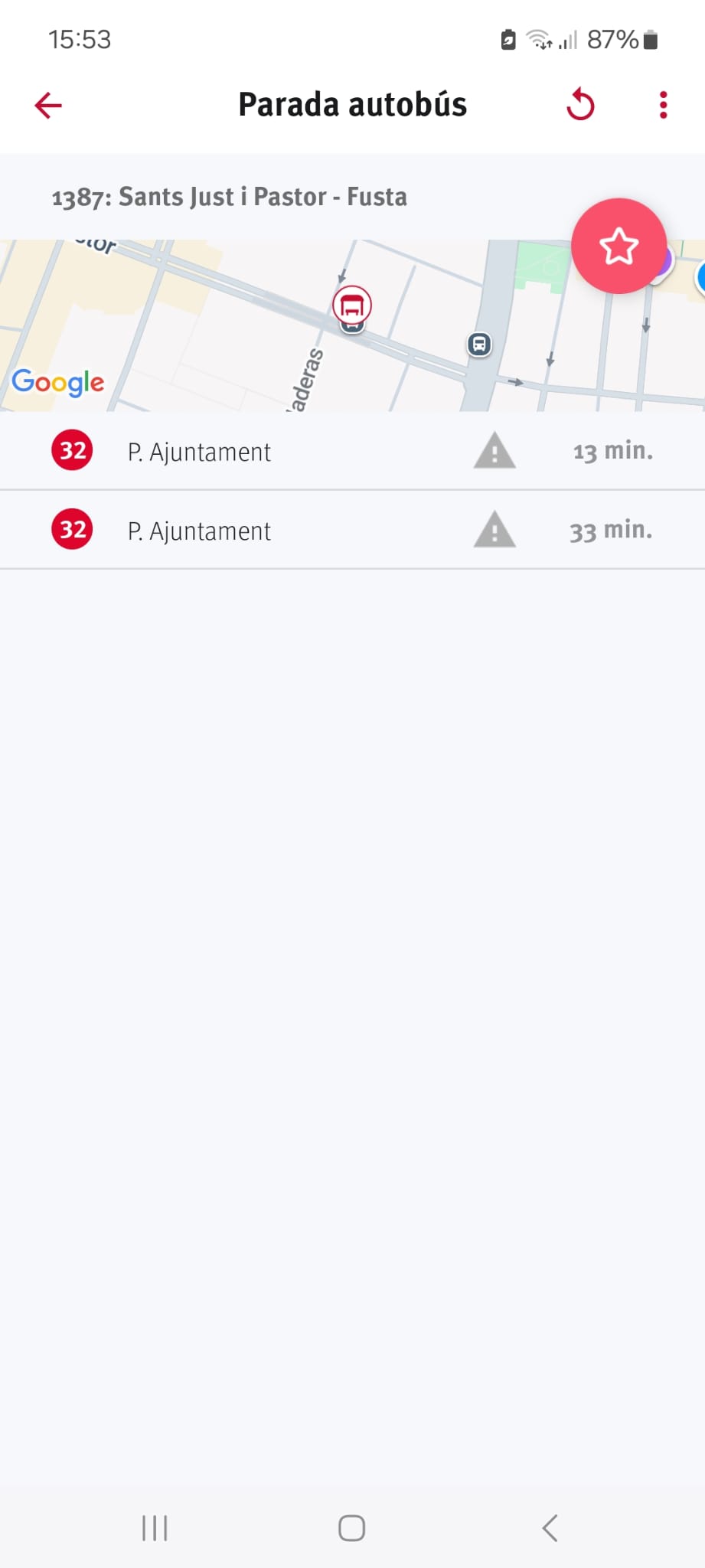Refresh the bus arrival times
705x1568 pixels.
(x=580, y=105)
